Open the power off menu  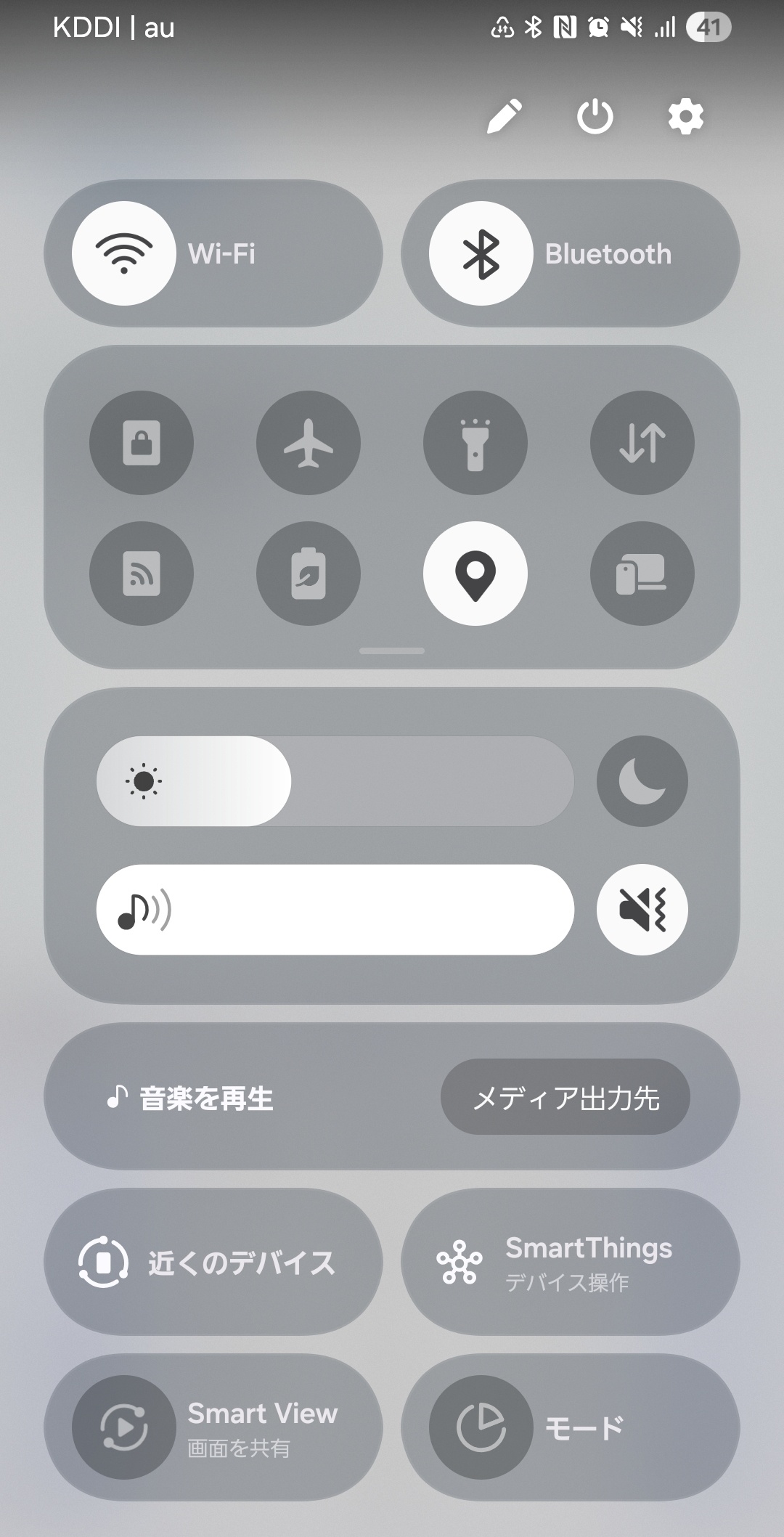[595, 117]
